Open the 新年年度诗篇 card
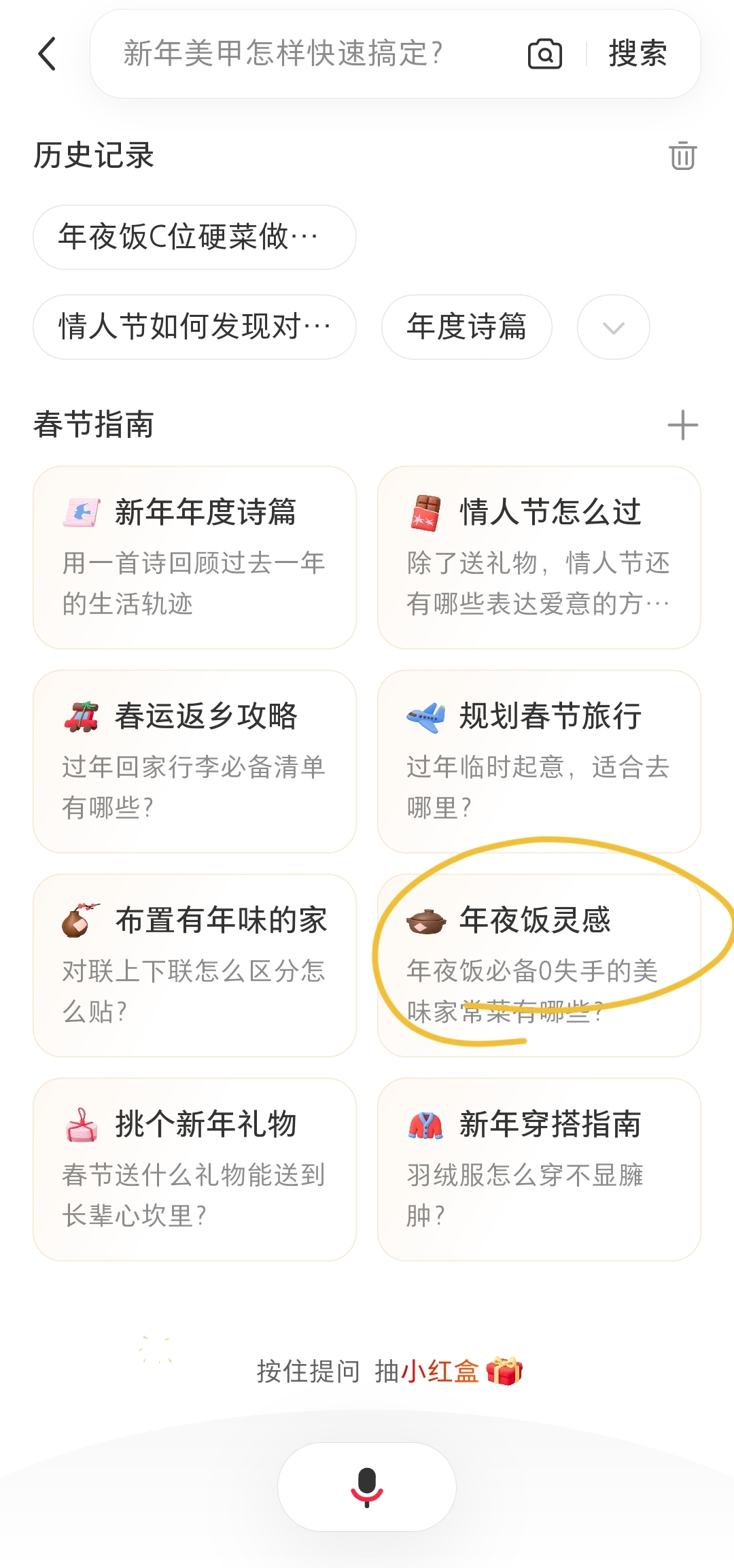 (x=194, y=558)
